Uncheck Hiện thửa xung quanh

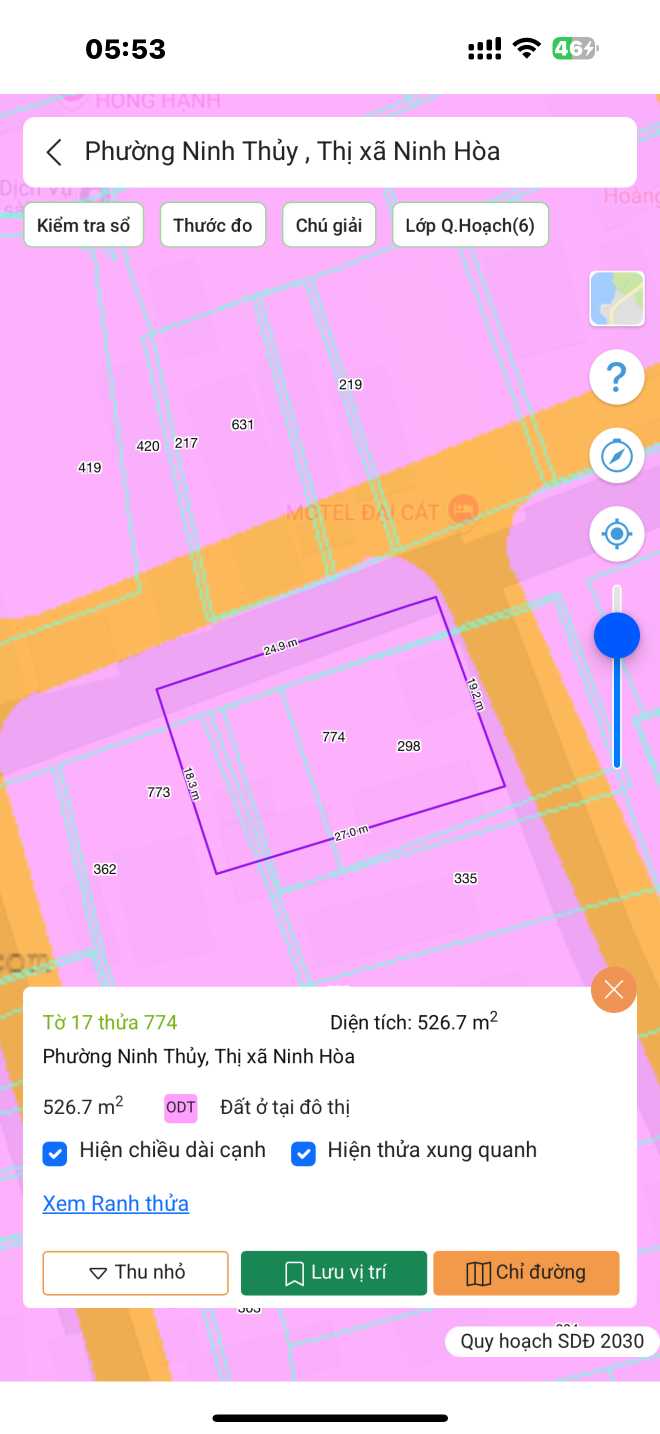[x=303, y=1153]
